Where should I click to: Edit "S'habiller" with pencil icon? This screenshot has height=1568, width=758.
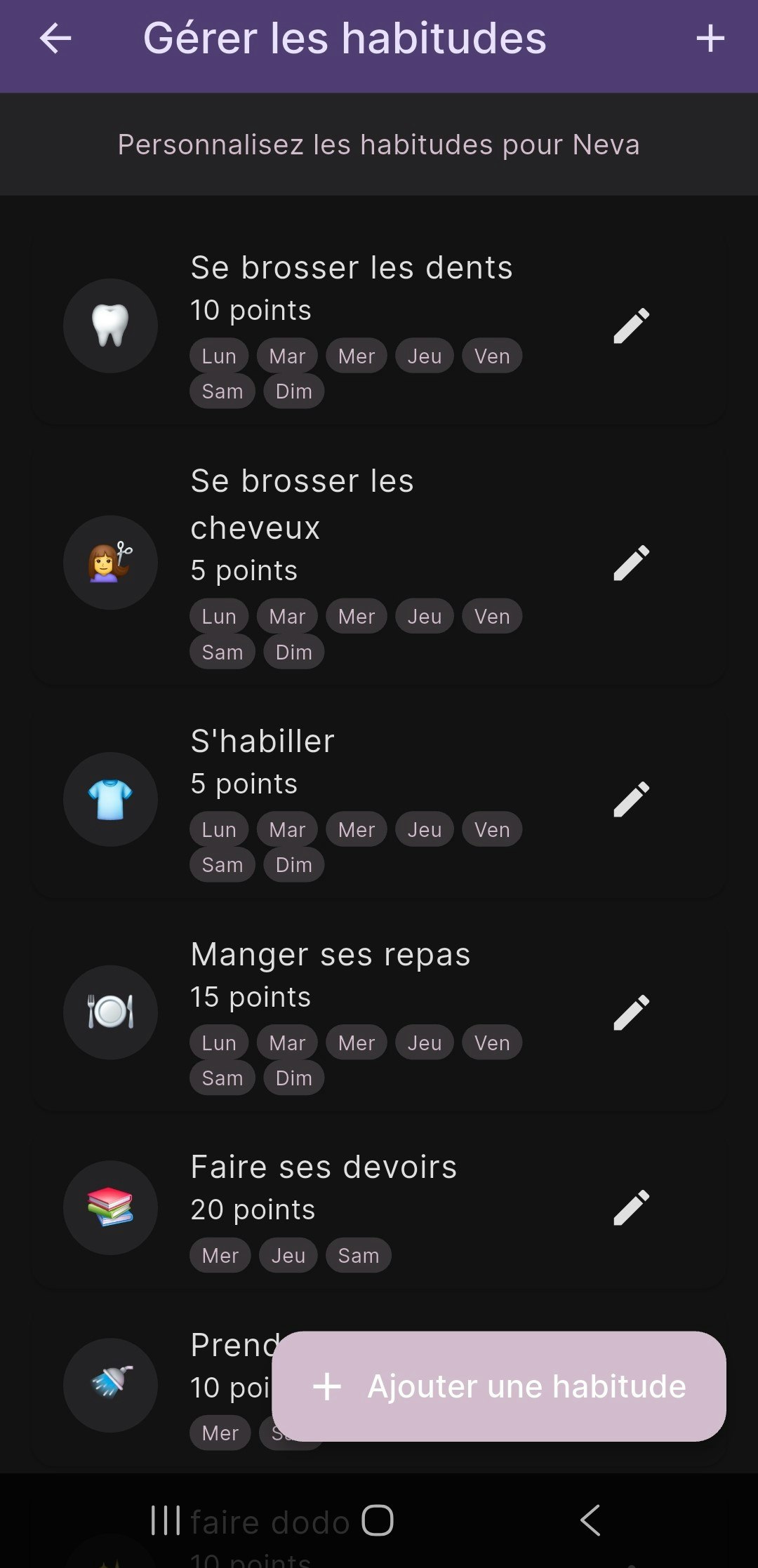pyautogui.click(x=630, y=800)
